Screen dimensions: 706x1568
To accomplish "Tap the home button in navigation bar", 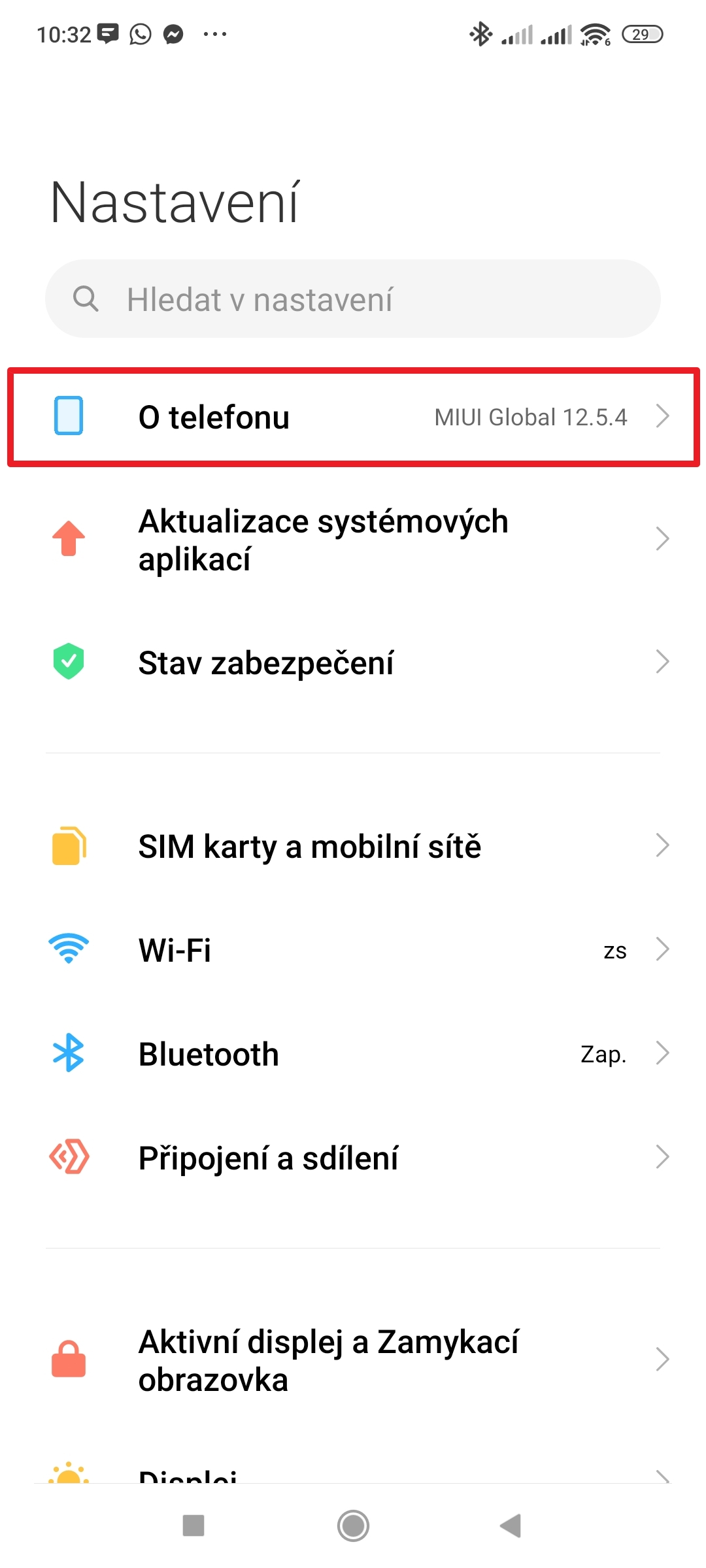I will [353, 1526].
